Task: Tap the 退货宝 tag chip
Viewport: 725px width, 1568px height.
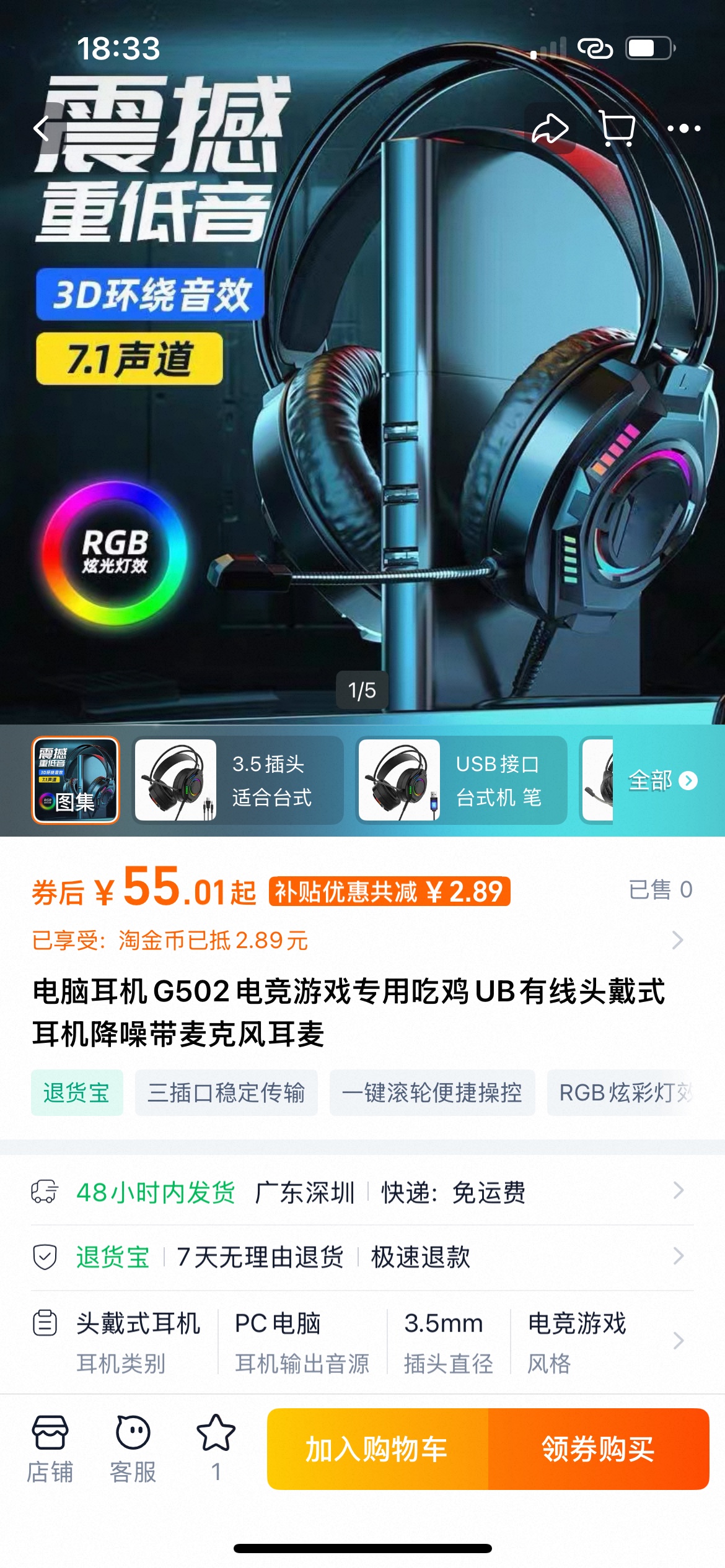Action: tap(77, 1093)
